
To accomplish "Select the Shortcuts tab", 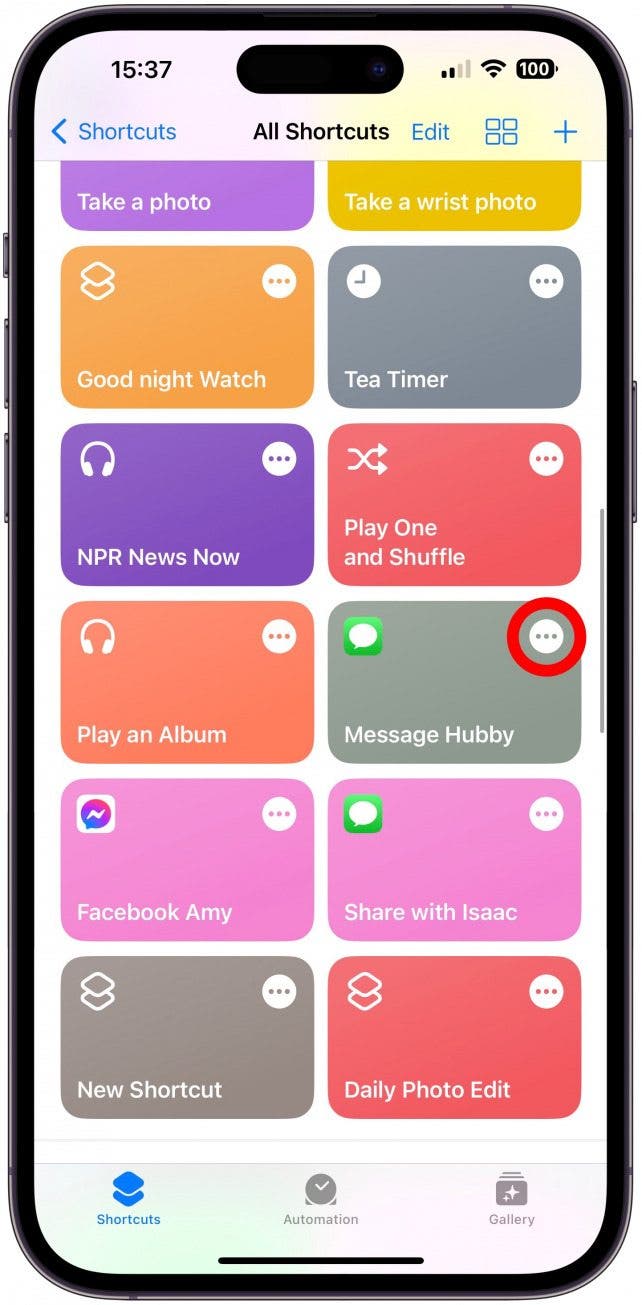I will [128, 1200].
